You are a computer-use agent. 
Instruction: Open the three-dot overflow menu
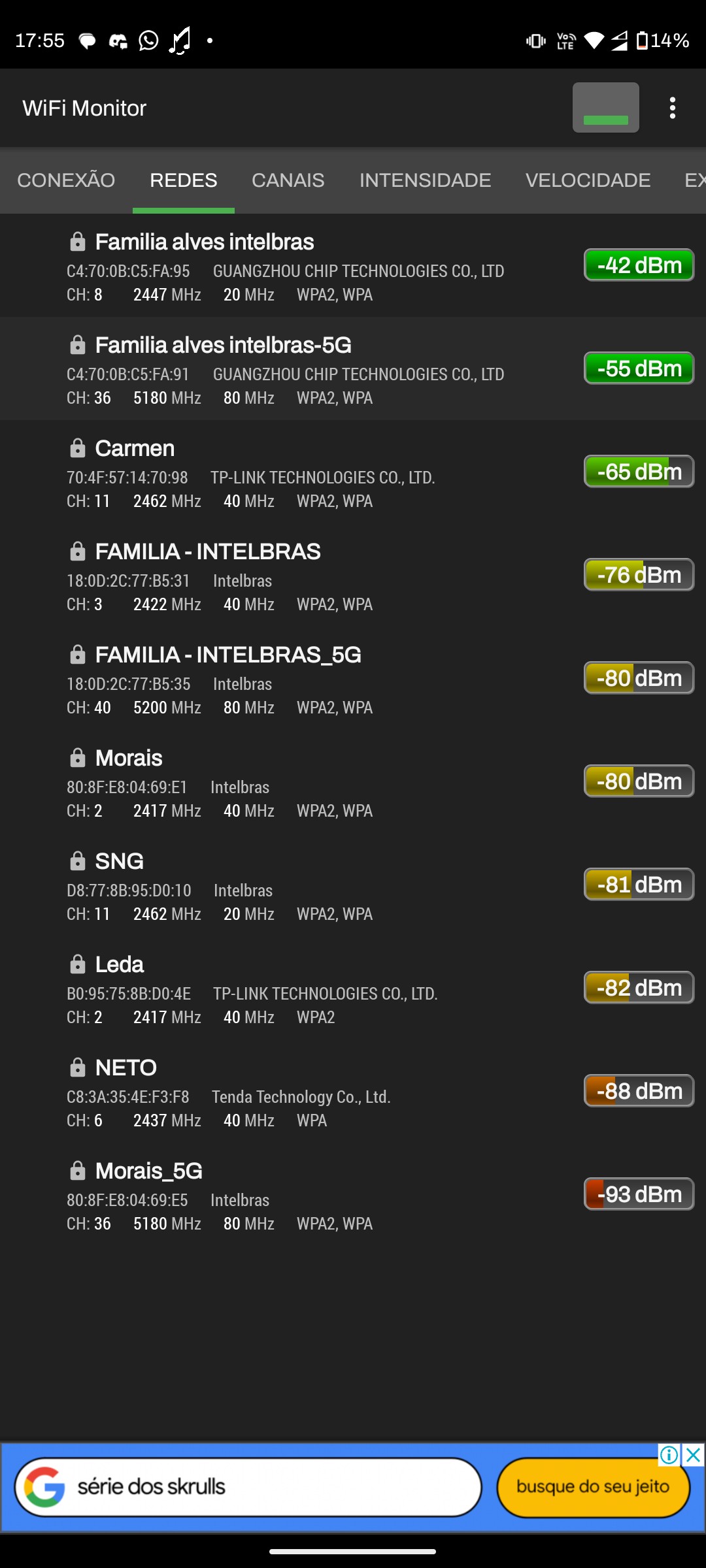(672, 108)
